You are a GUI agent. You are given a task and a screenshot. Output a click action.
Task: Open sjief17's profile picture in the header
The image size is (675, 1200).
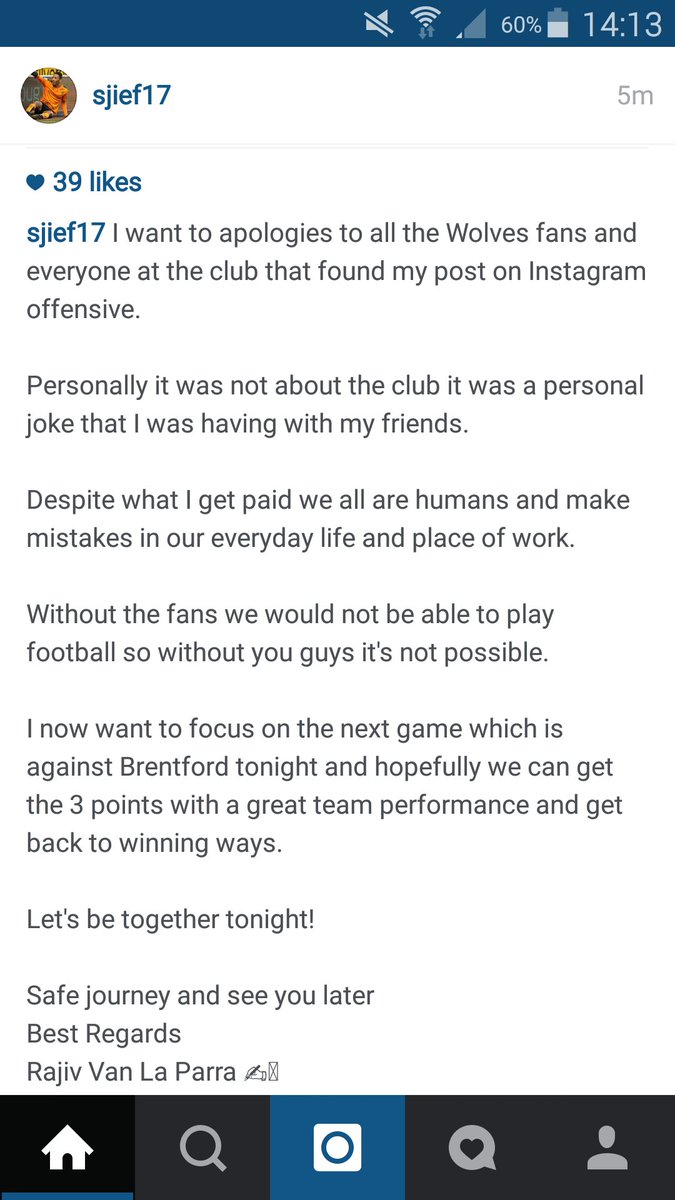[49, 96]
